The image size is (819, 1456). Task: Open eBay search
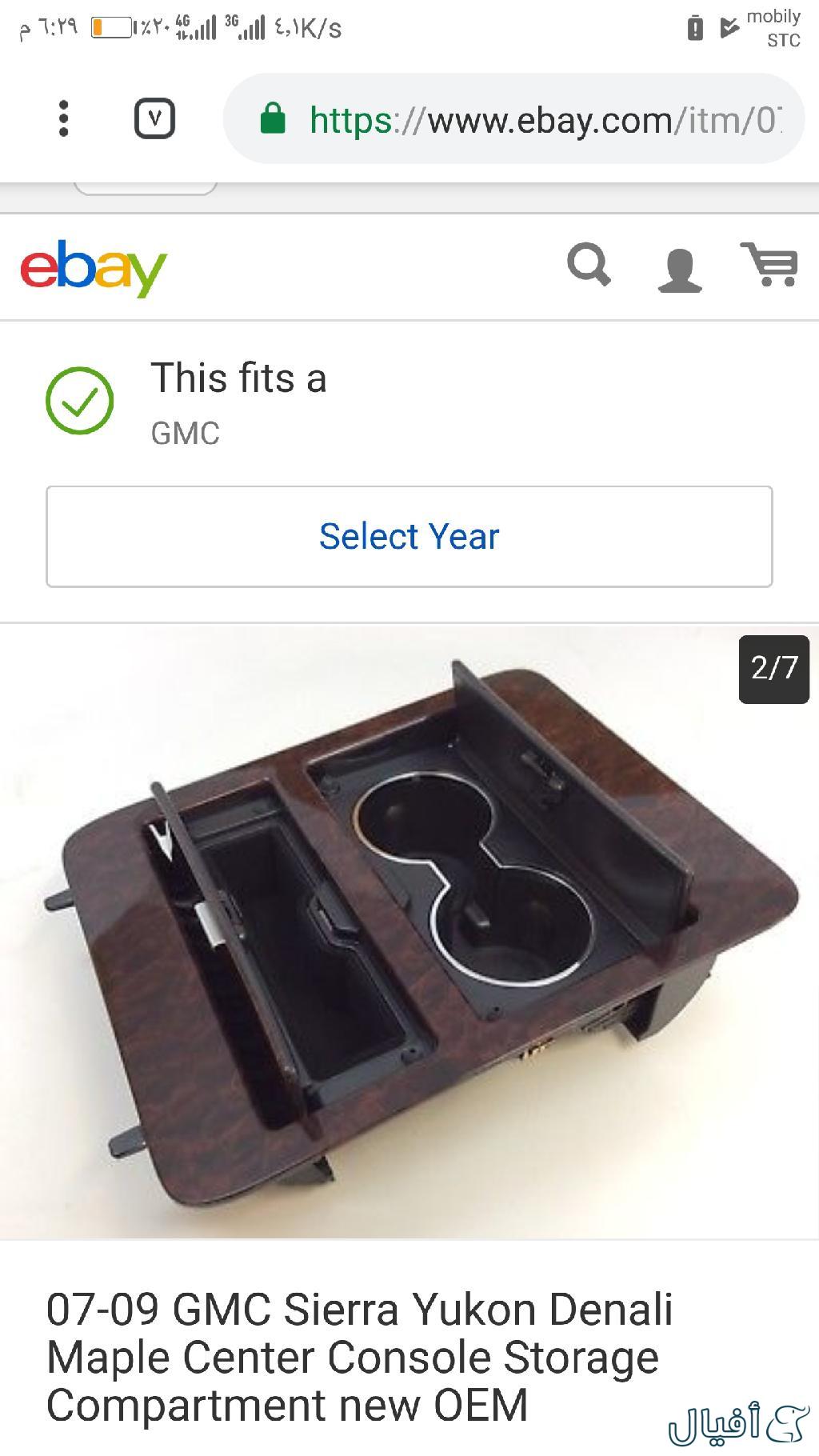(589, 265)
